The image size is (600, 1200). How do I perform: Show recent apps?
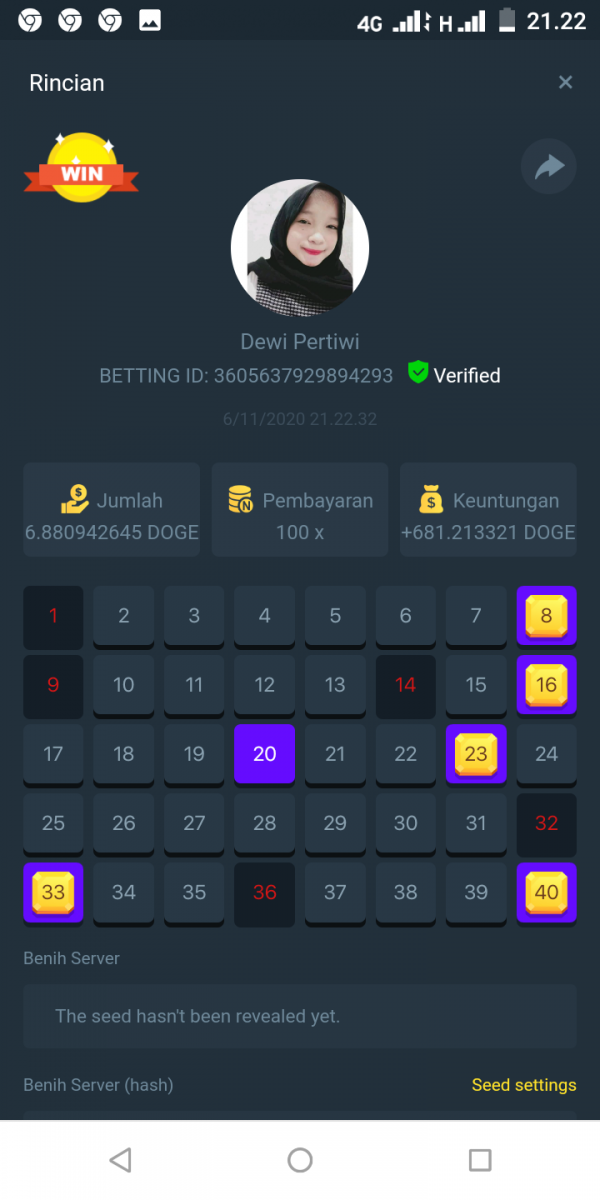(x=480, y=1159)
